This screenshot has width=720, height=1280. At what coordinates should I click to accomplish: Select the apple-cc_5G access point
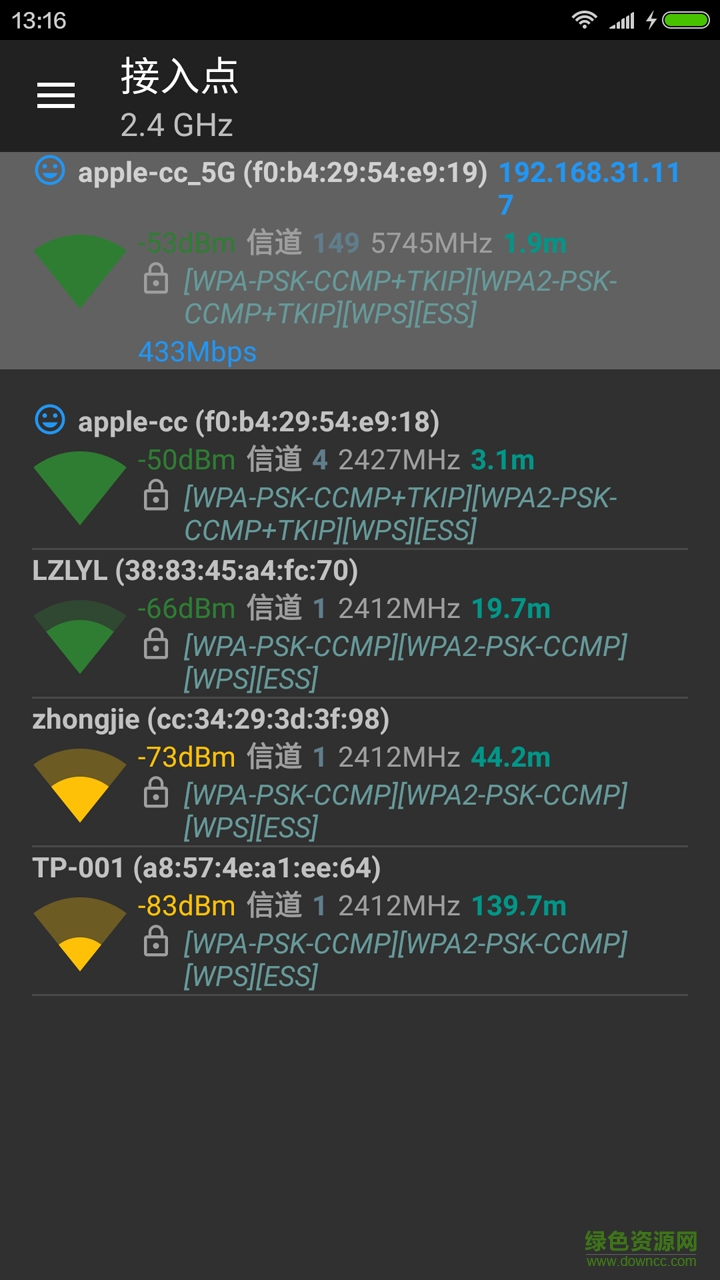[360, 260]
